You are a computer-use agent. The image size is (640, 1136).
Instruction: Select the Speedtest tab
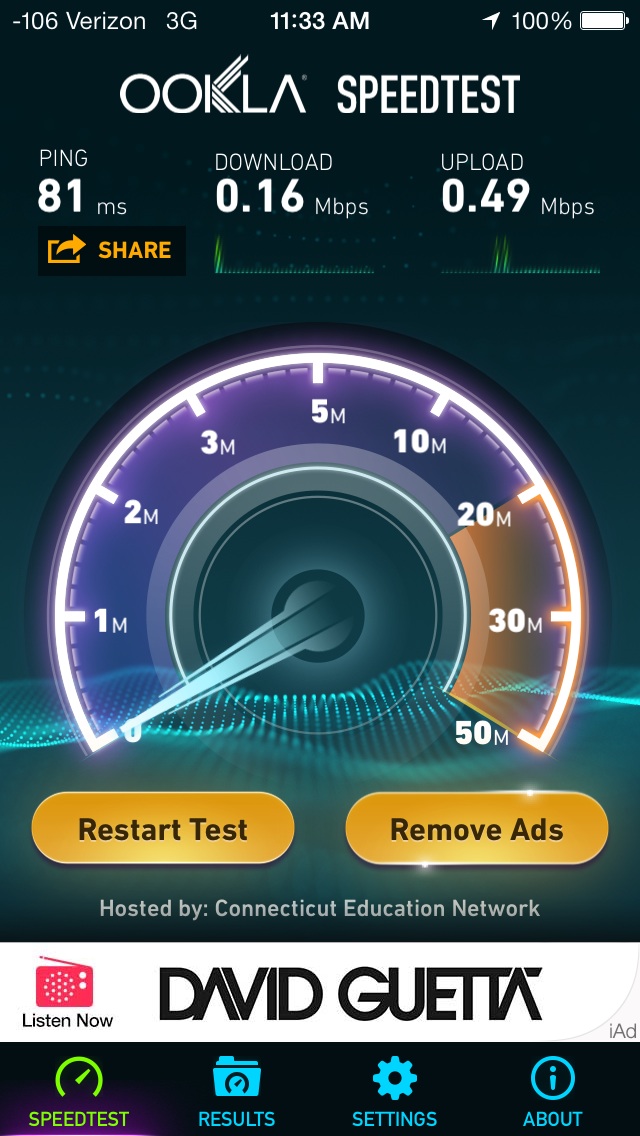coord(79,1091)
